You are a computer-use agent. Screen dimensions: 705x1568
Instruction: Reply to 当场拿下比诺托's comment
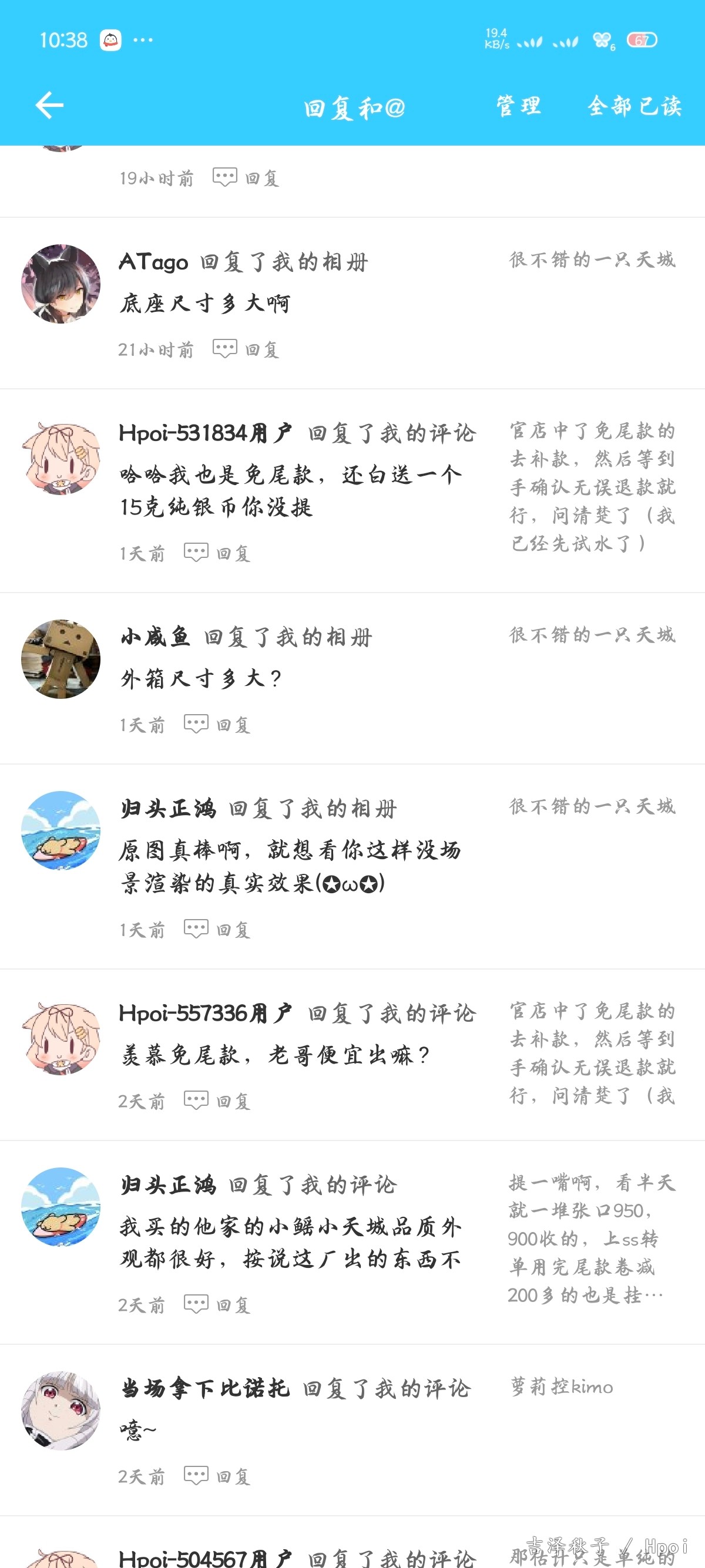(217, 1476)
